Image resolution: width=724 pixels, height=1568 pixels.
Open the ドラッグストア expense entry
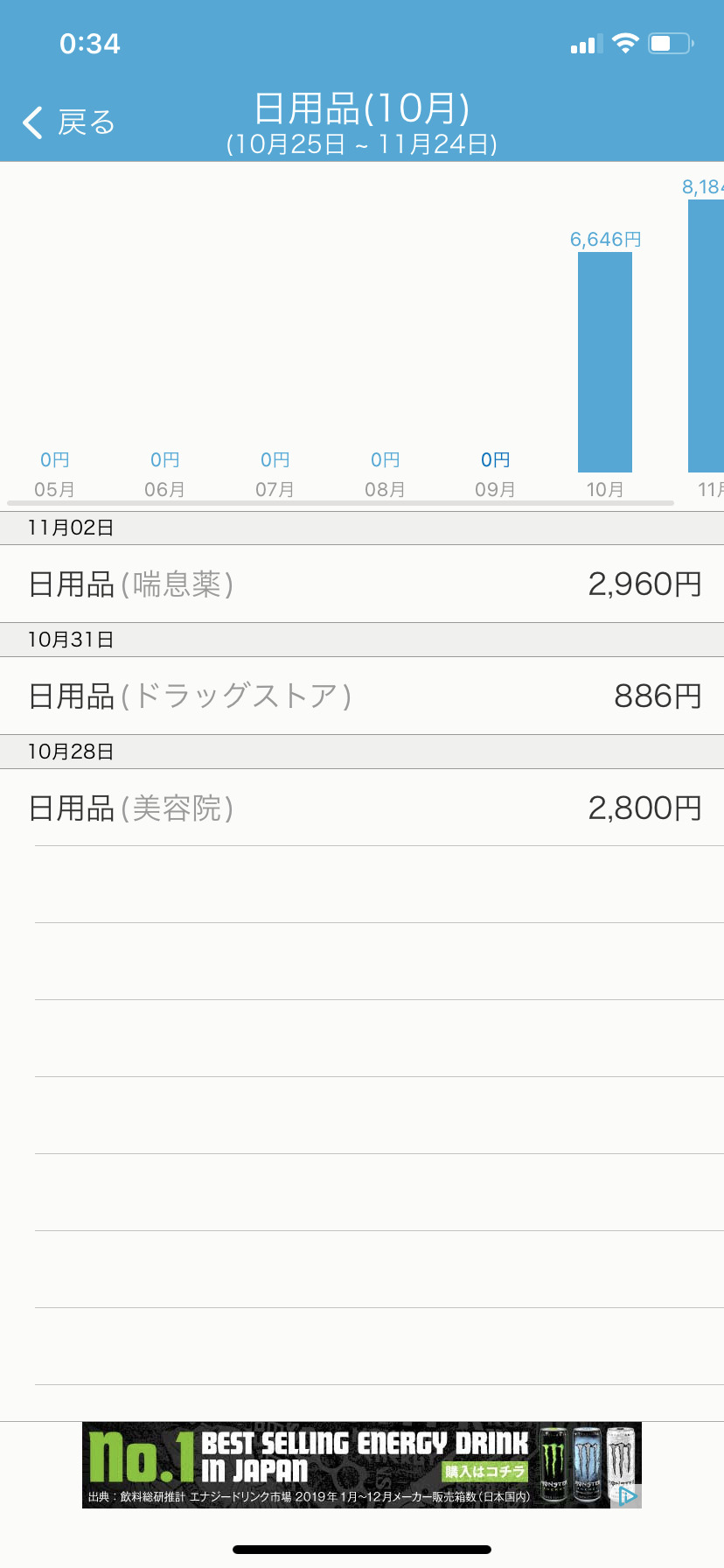(x=362, y=696)
